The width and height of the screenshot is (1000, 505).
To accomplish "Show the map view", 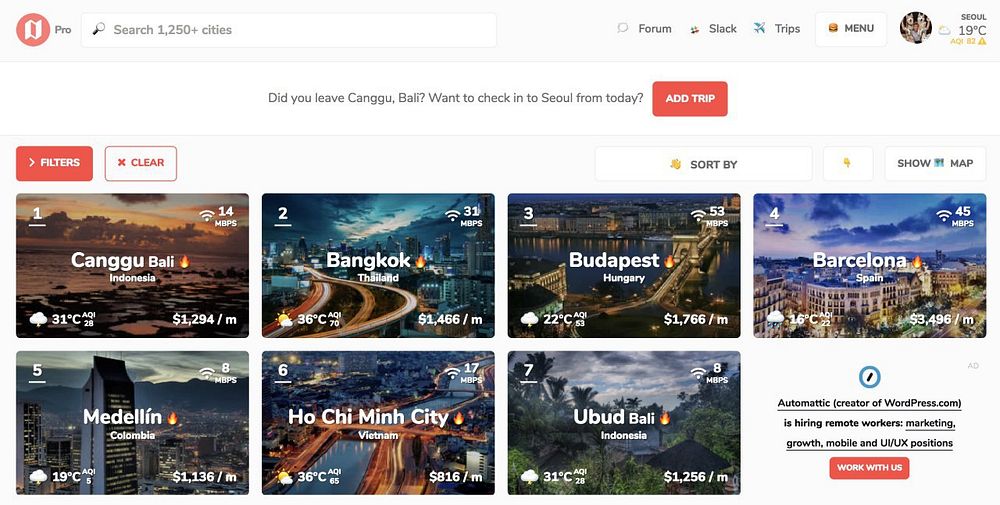I will (934, 164).
